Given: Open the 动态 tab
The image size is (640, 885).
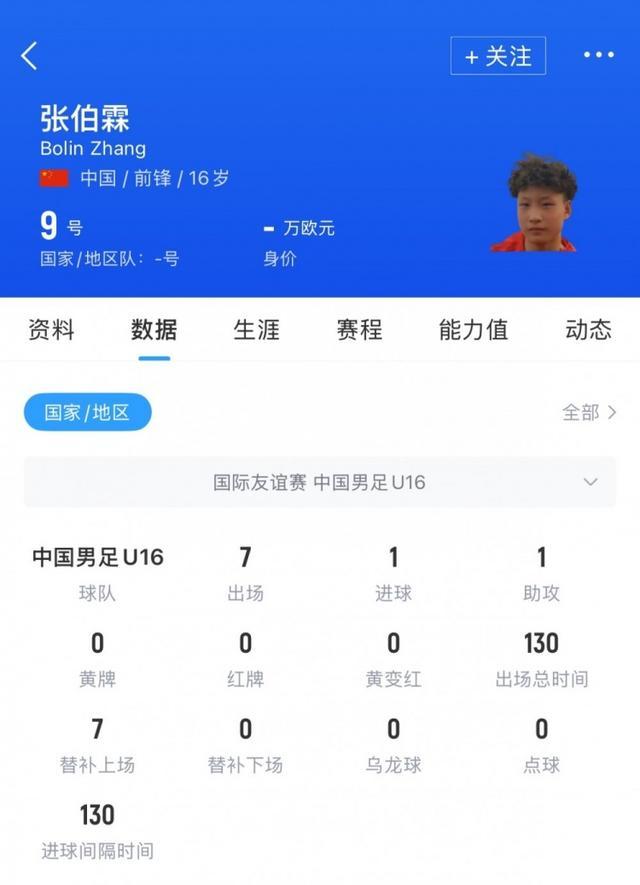Looking at the screenshot, I should tap(588, 330).
